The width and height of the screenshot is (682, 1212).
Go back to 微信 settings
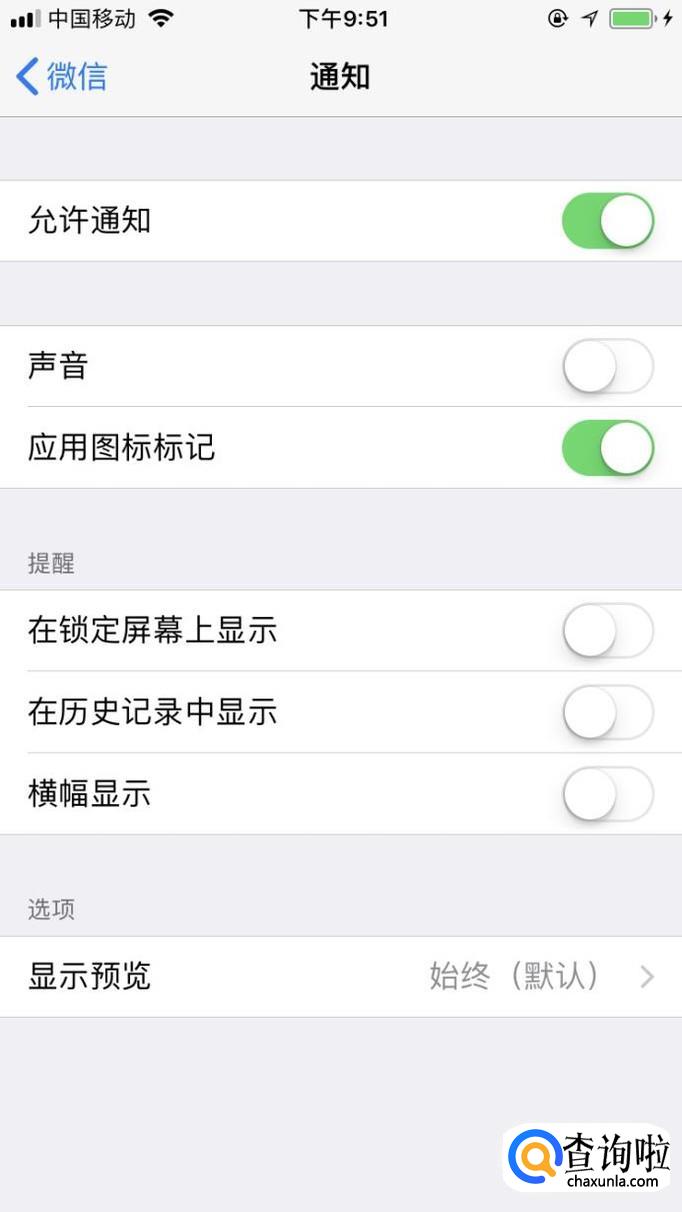tap(62, 77)
